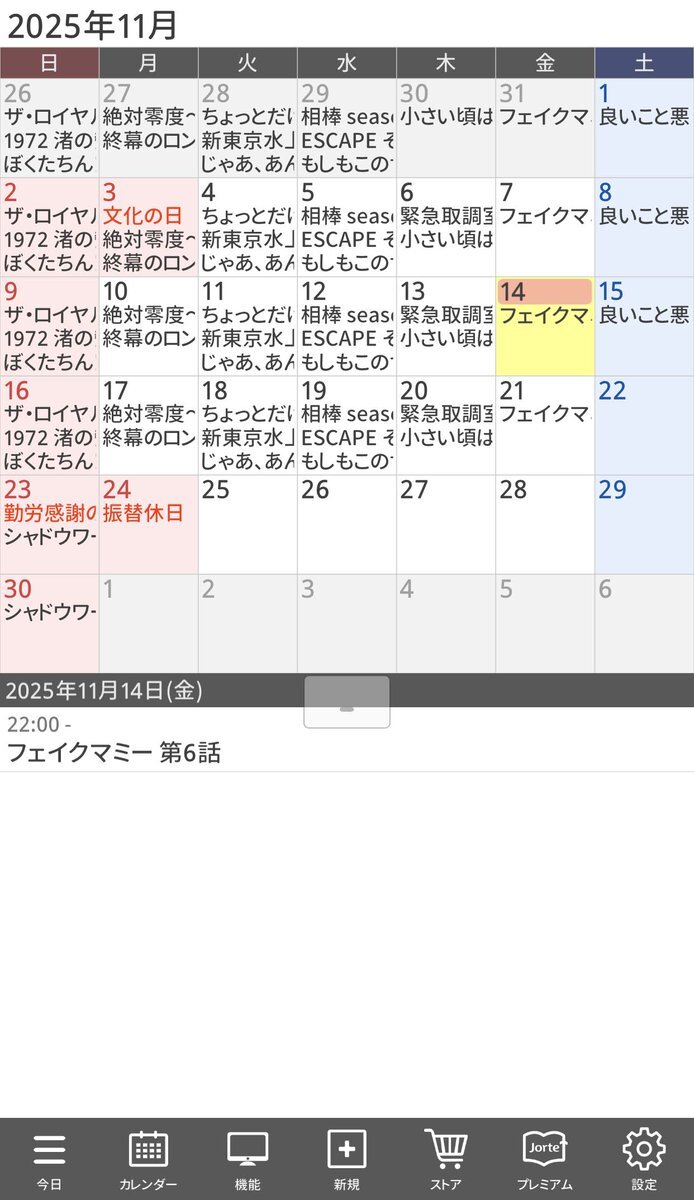Open 設定 gear settings
This screenshot has width=694, height=1200.
(x=644, y=1159)
